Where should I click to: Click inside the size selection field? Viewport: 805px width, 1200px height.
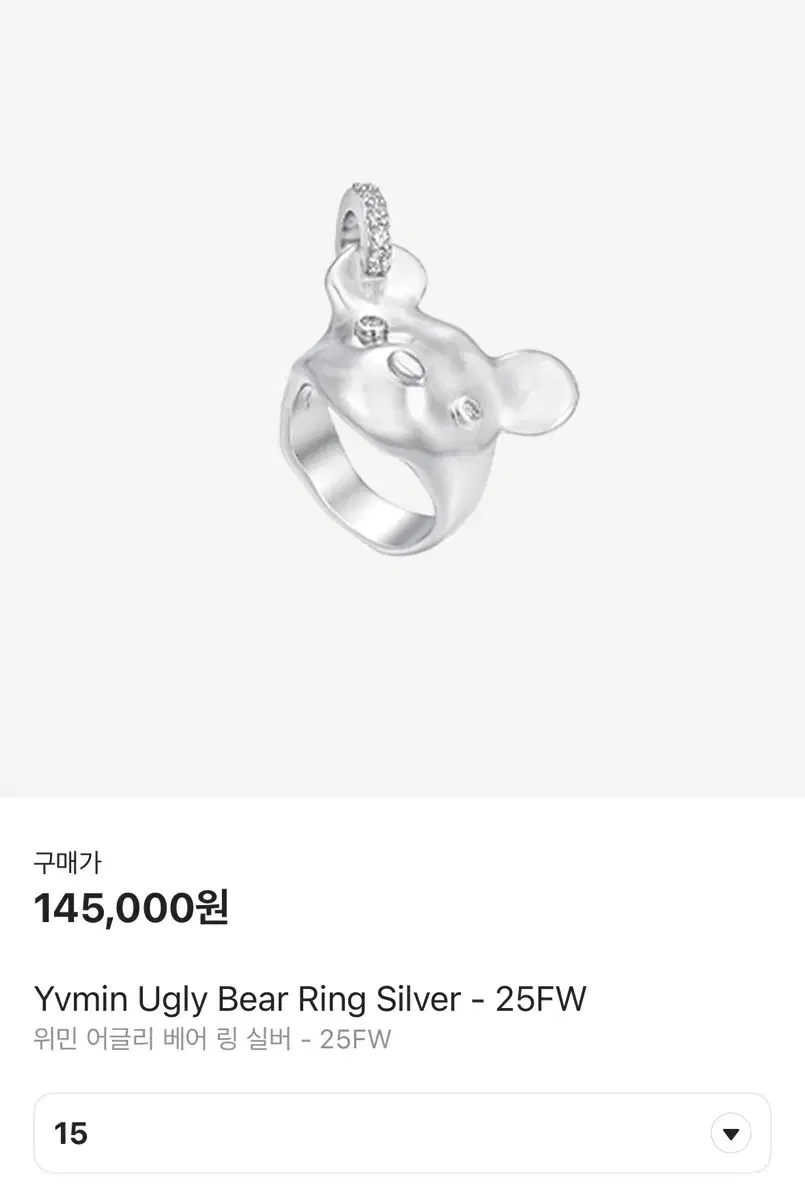[300, 1133]
